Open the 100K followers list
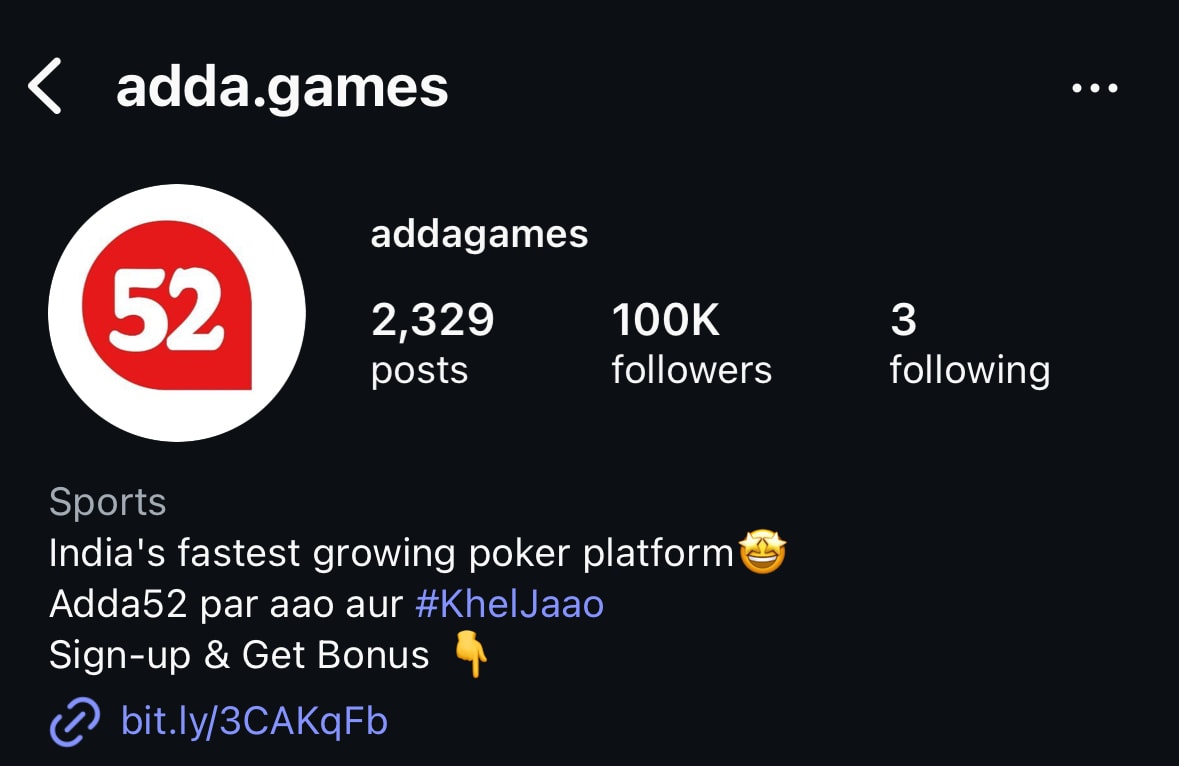Screen dimensions: 1179x766 pyautogui.click(x=691, y=344)
